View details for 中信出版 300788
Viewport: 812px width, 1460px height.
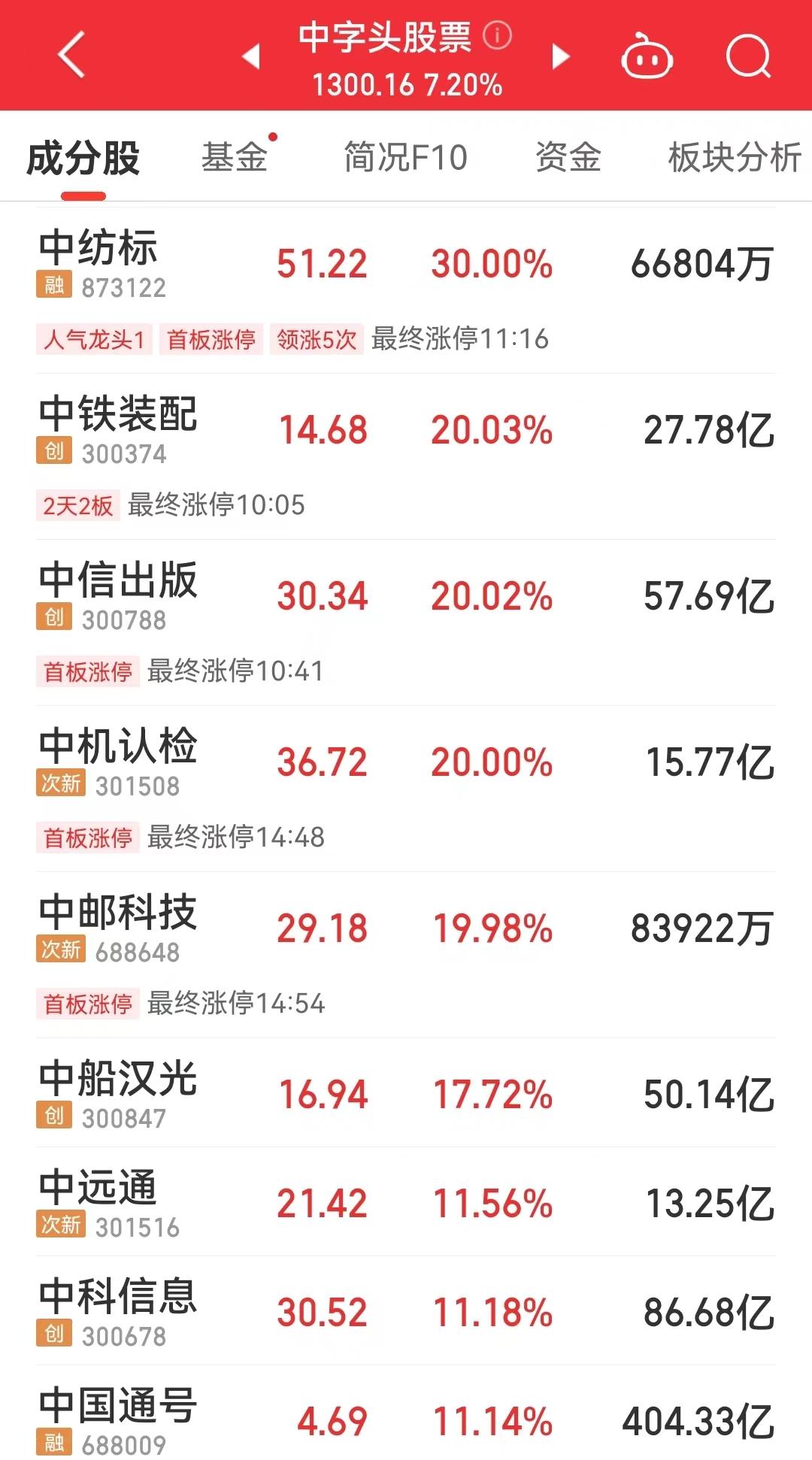[x=406, y=622]
